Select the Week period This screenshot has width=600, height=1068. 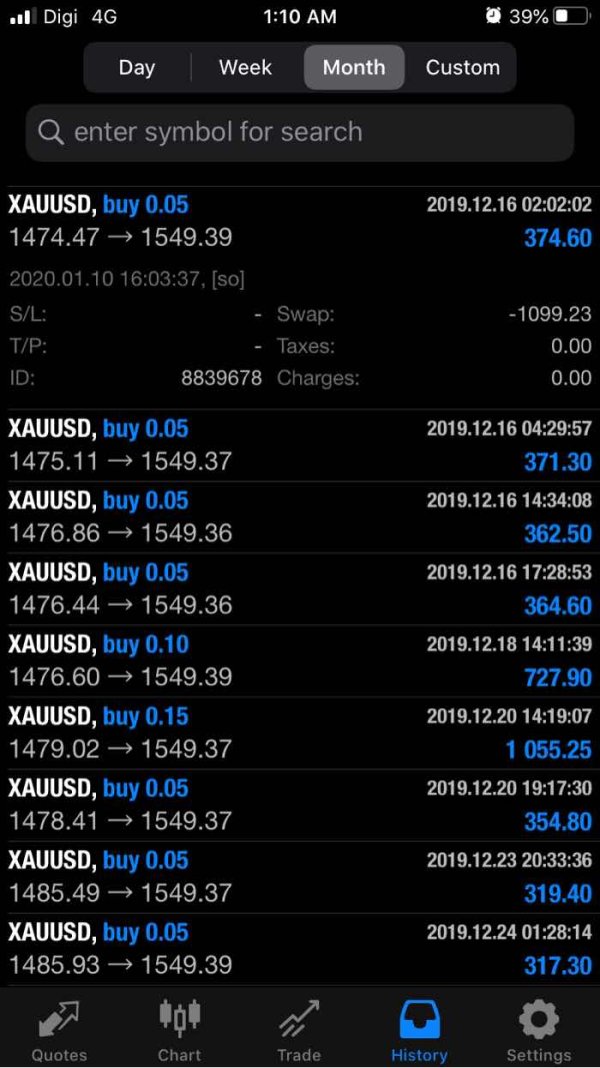[245, 68]
